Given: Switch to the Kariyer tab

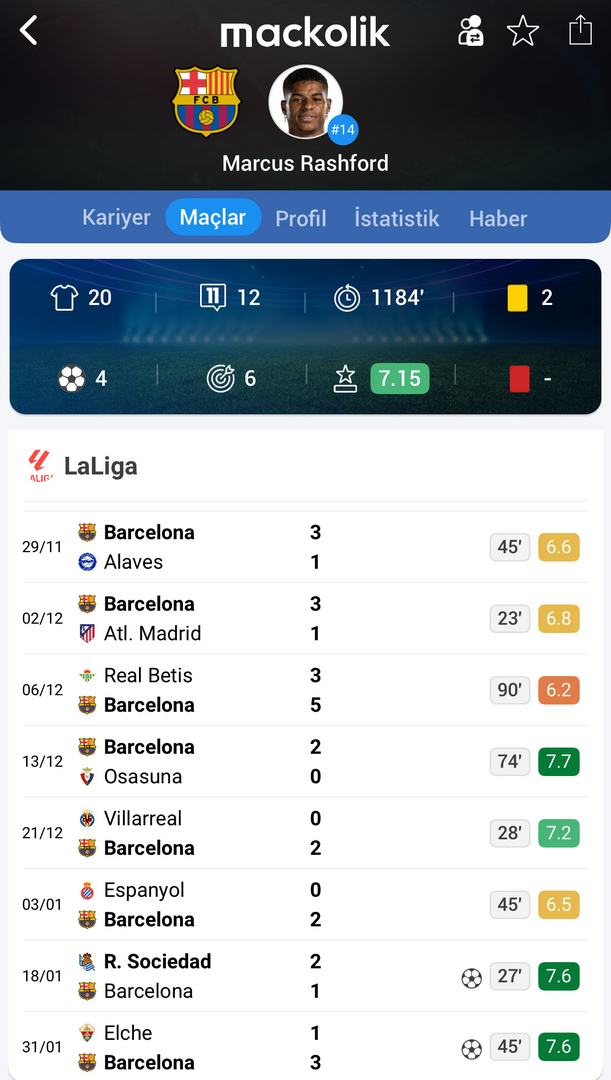Looking at the screenshot, I should [116, 217].
